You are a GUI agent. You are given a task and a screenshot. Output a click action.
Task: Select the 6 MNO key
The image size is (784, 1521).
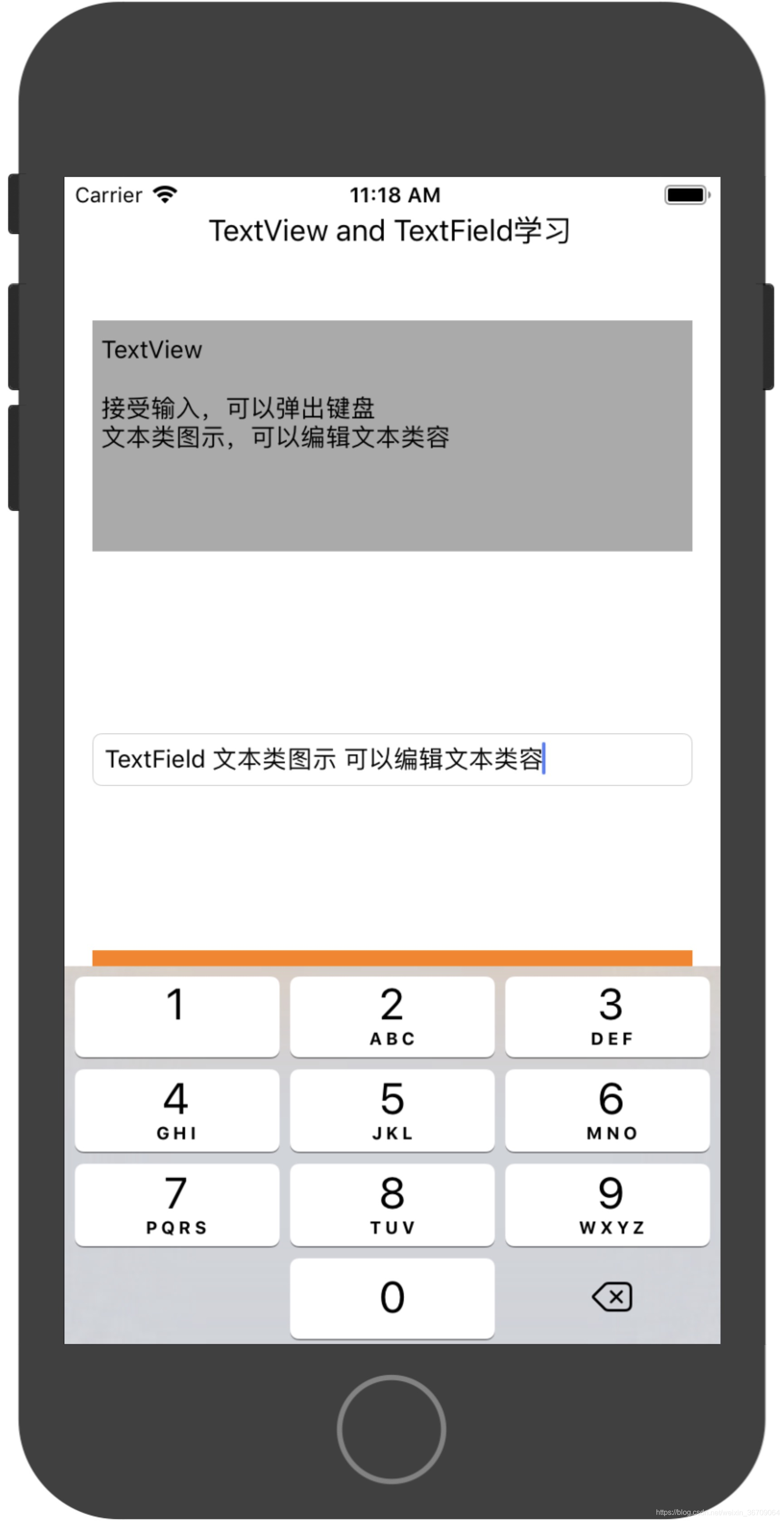tap(608, 1110)
